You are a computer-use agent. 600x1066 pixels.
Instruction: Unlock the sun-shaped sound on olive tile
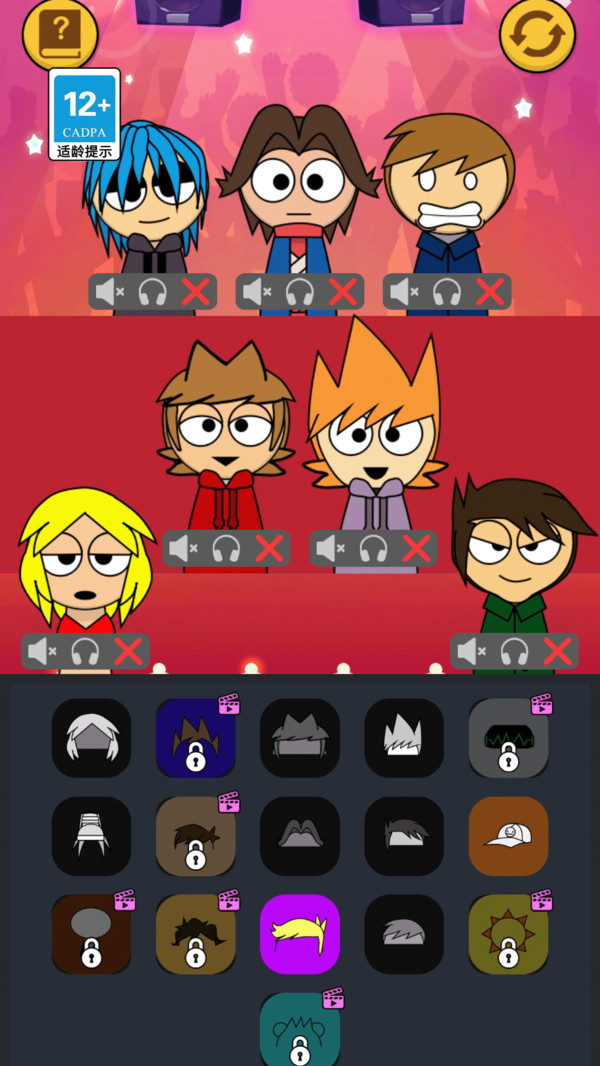[x=509, y=933]
